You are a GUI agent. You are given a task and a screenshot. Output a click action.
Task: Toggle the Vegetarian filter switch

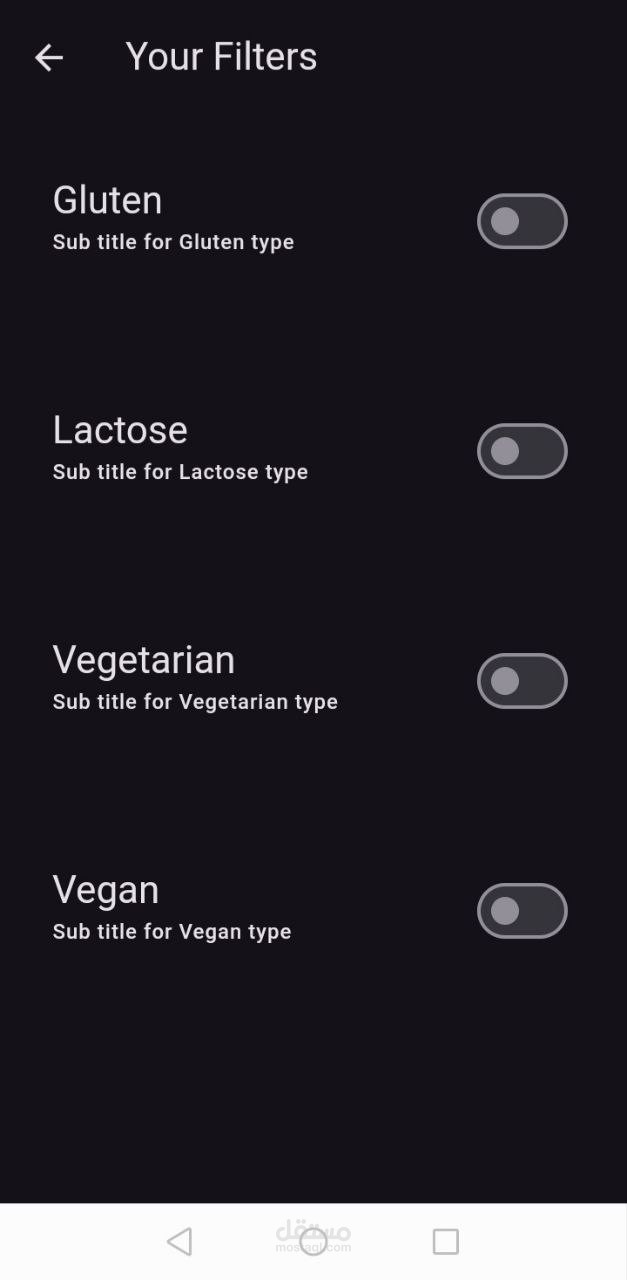(x=522, y=681)
